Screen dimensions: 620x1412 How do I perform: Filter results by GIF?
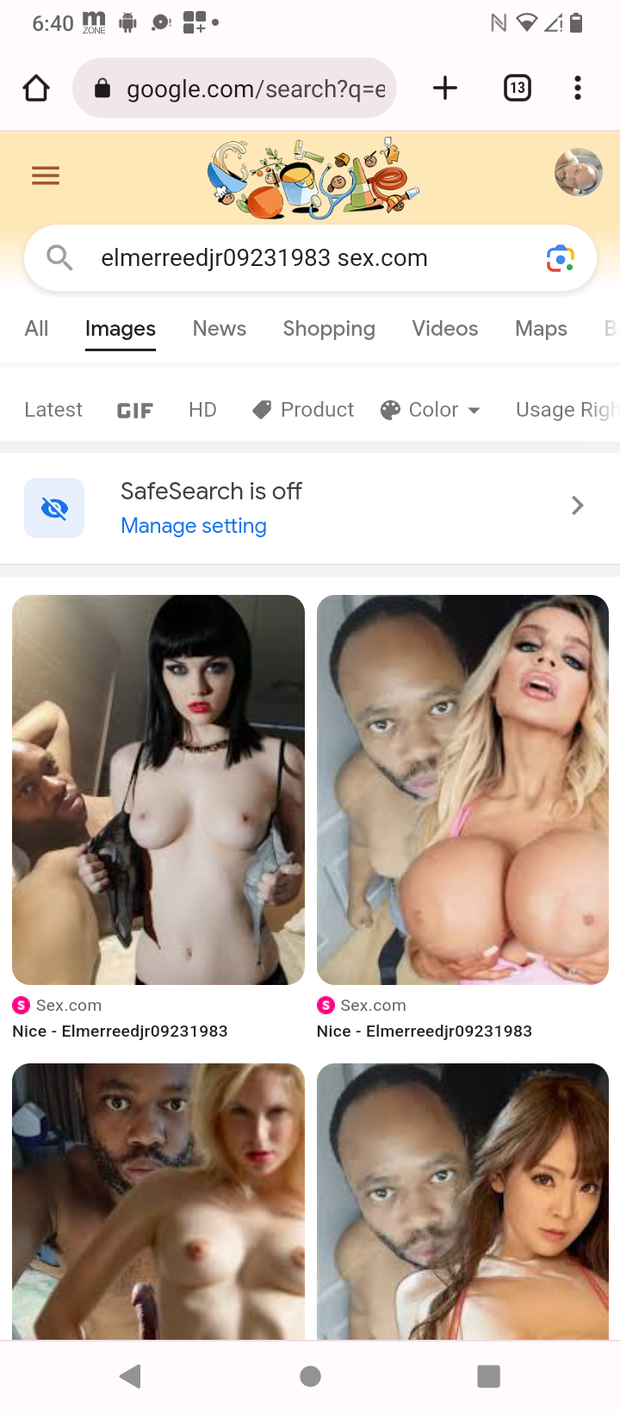pyautogui.click(x=135, y=410)
